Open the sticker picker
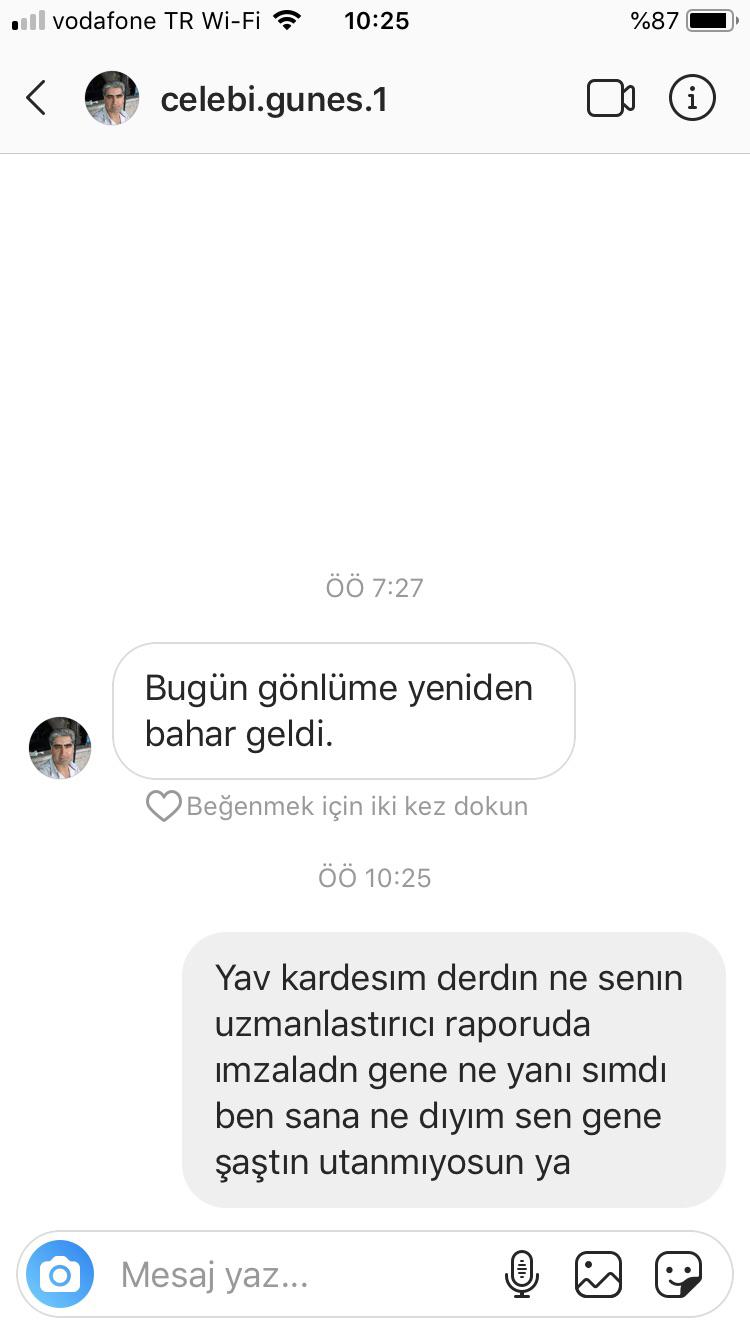 678,1275
